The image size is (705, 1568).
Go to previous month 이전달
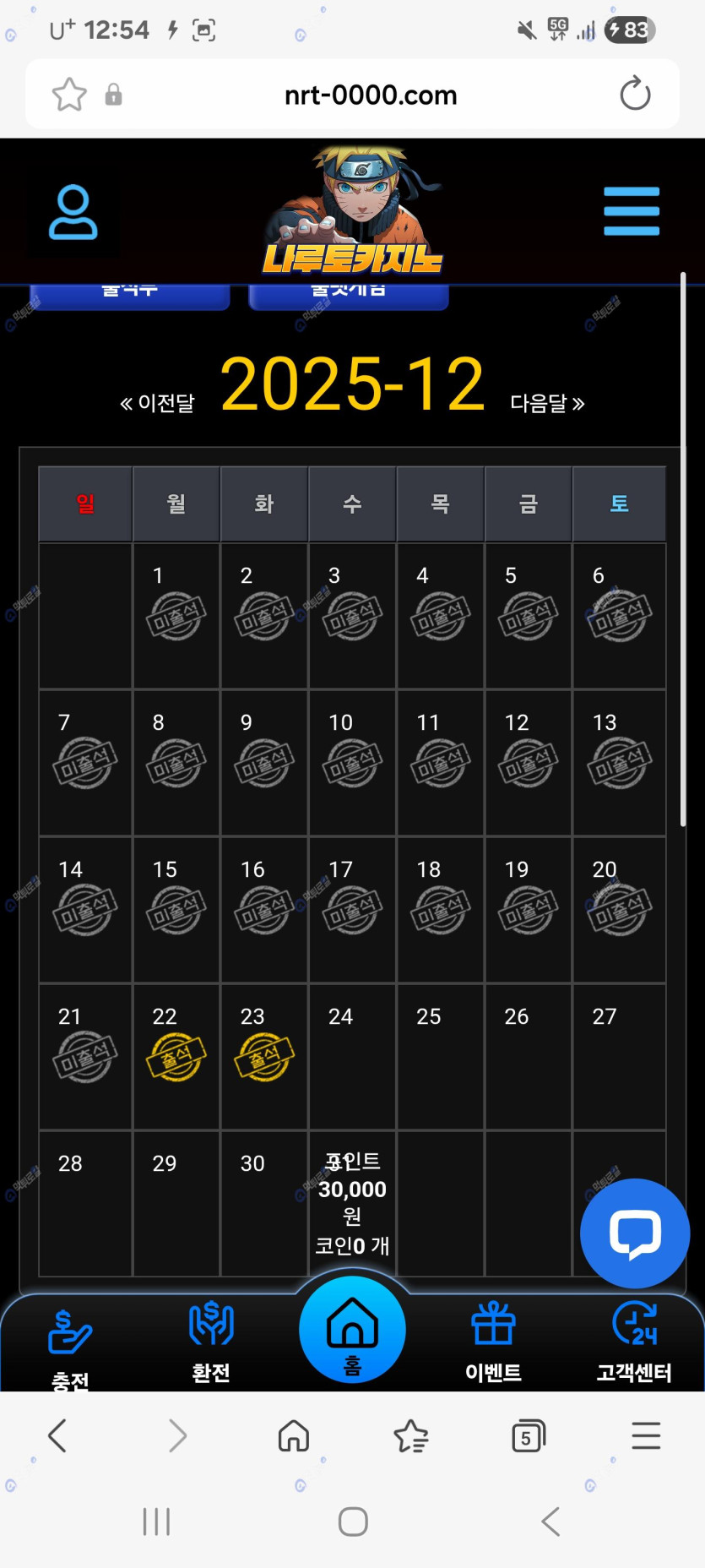158,403
